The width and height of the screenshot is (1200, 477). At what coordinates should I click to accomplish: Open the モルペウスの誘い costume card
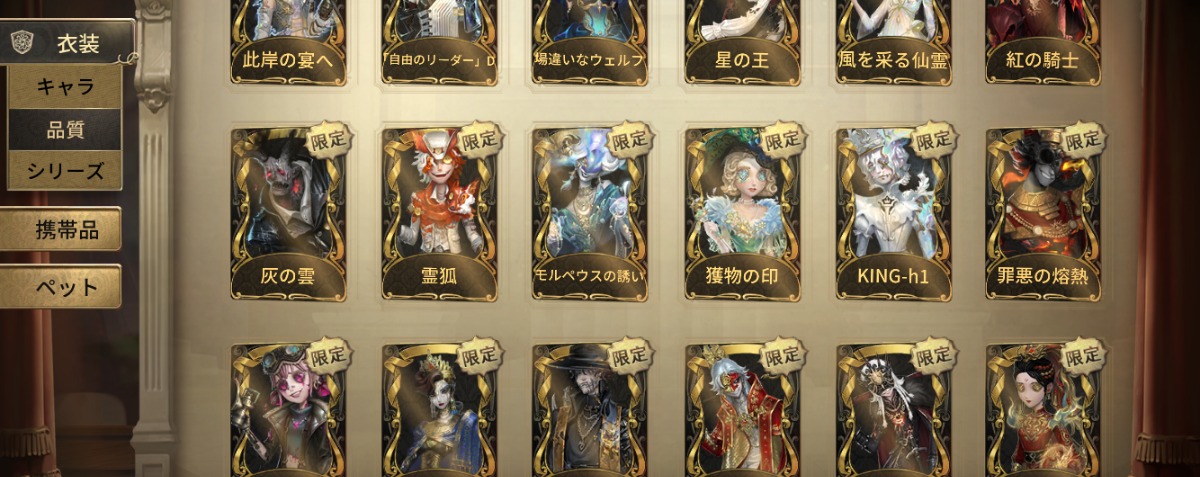(589, 213)
